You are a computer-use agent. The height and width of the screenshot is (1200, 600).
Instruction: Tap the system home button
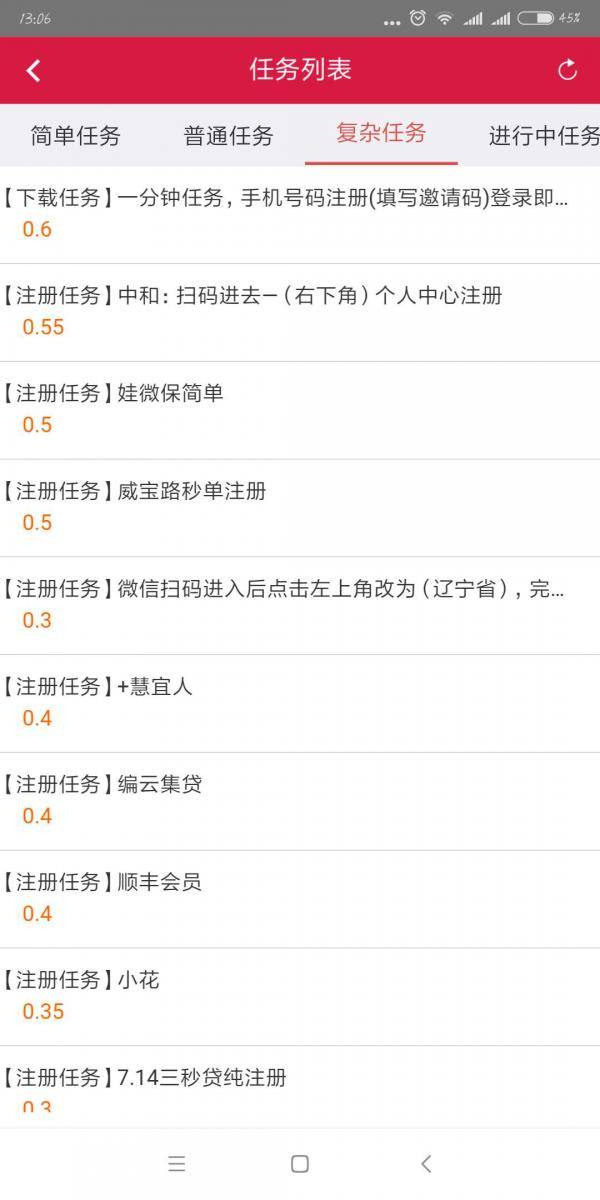[x=299, y=1164]
